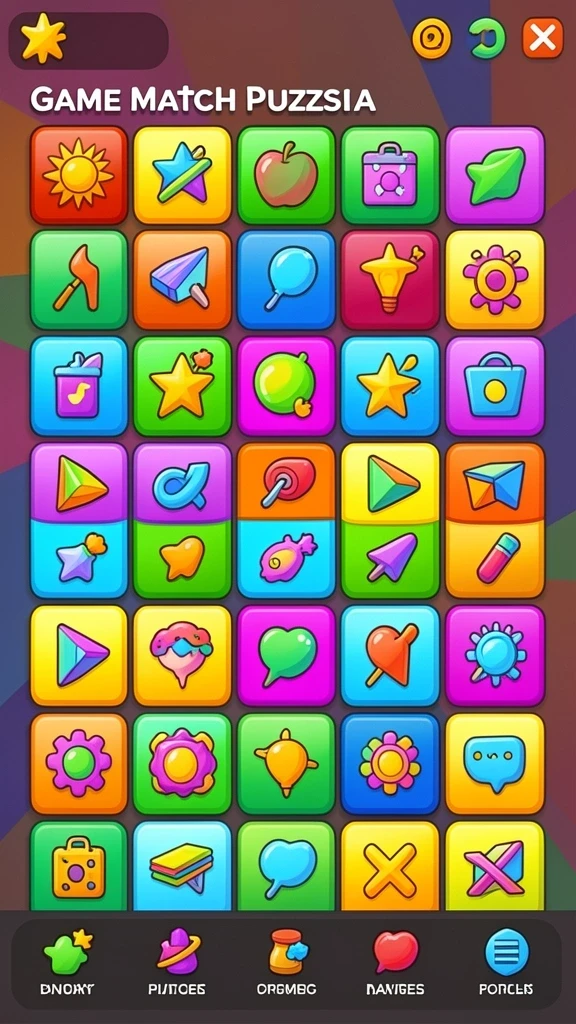
Task: Close the game with the orange X button
Action: click(x=543, y=38)
